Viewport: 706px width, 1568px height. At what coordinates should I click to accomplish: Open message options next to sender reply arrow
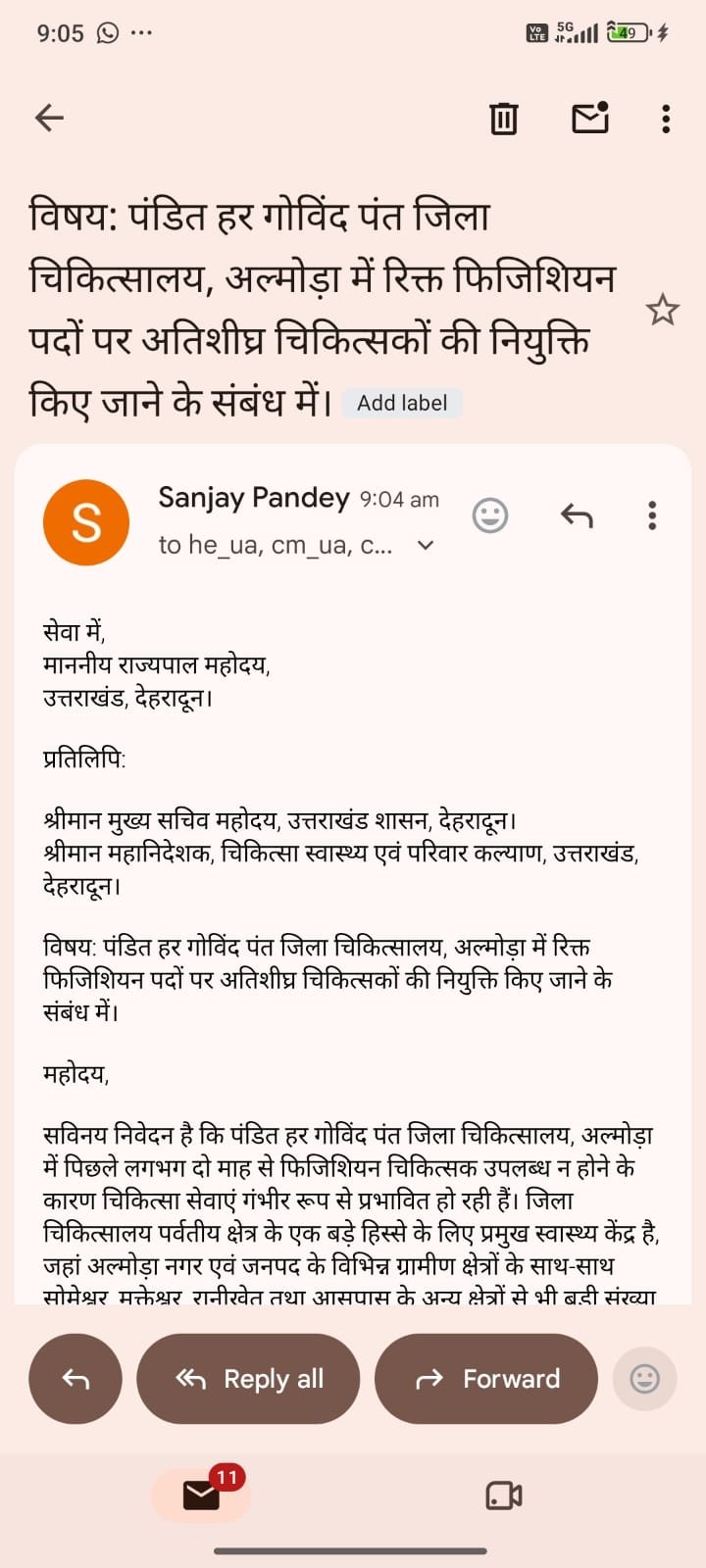click(x=652, y=515)
